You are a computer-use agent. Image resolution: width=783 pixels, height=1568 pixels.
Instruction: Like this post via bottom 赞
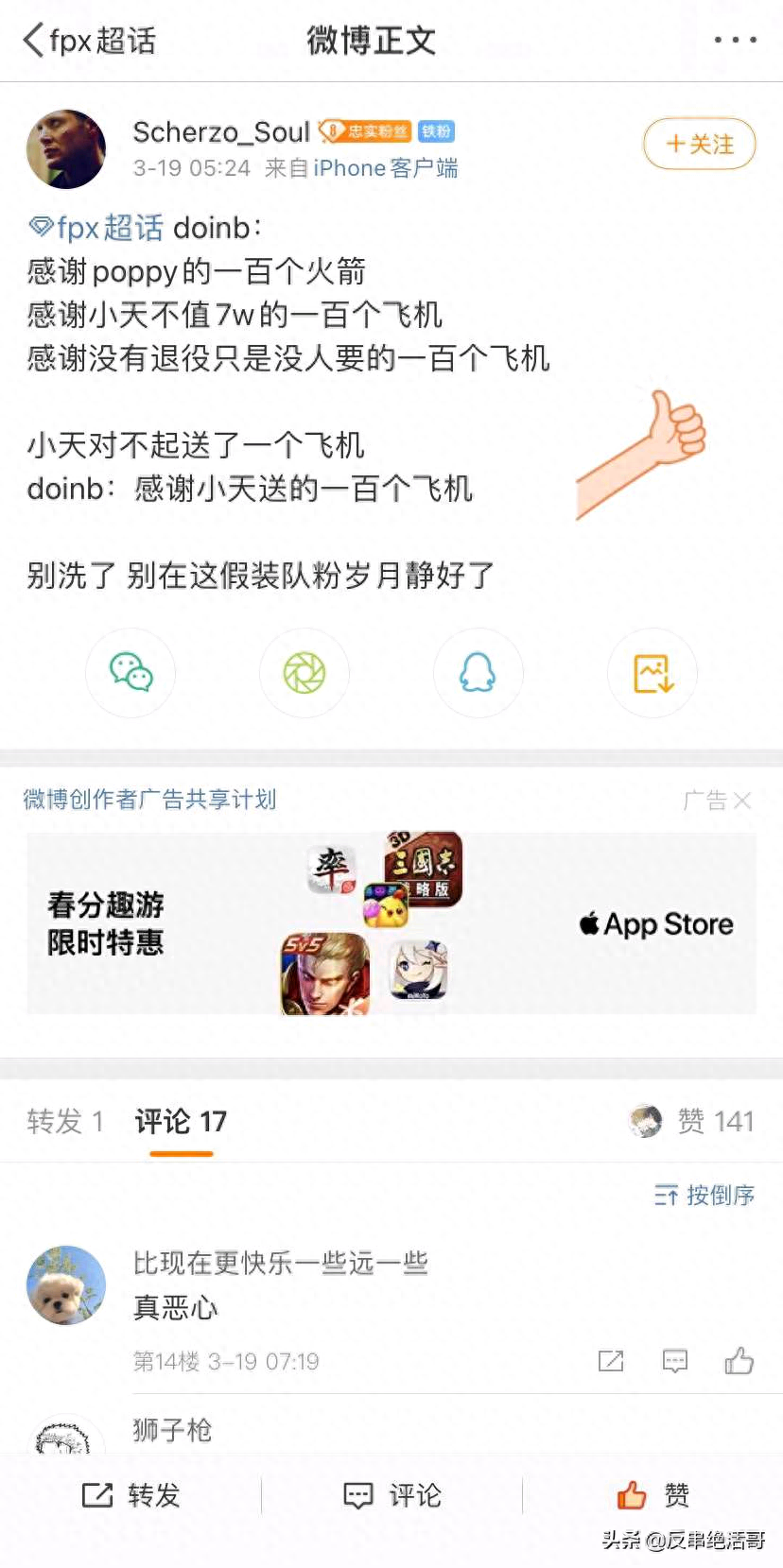tap(652, 1495)
